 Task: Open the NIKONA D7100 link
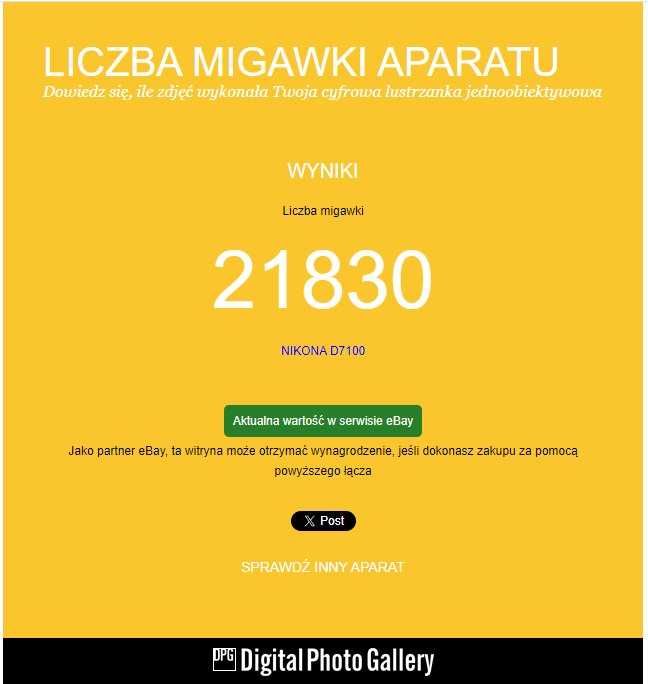tap(323, 351)
